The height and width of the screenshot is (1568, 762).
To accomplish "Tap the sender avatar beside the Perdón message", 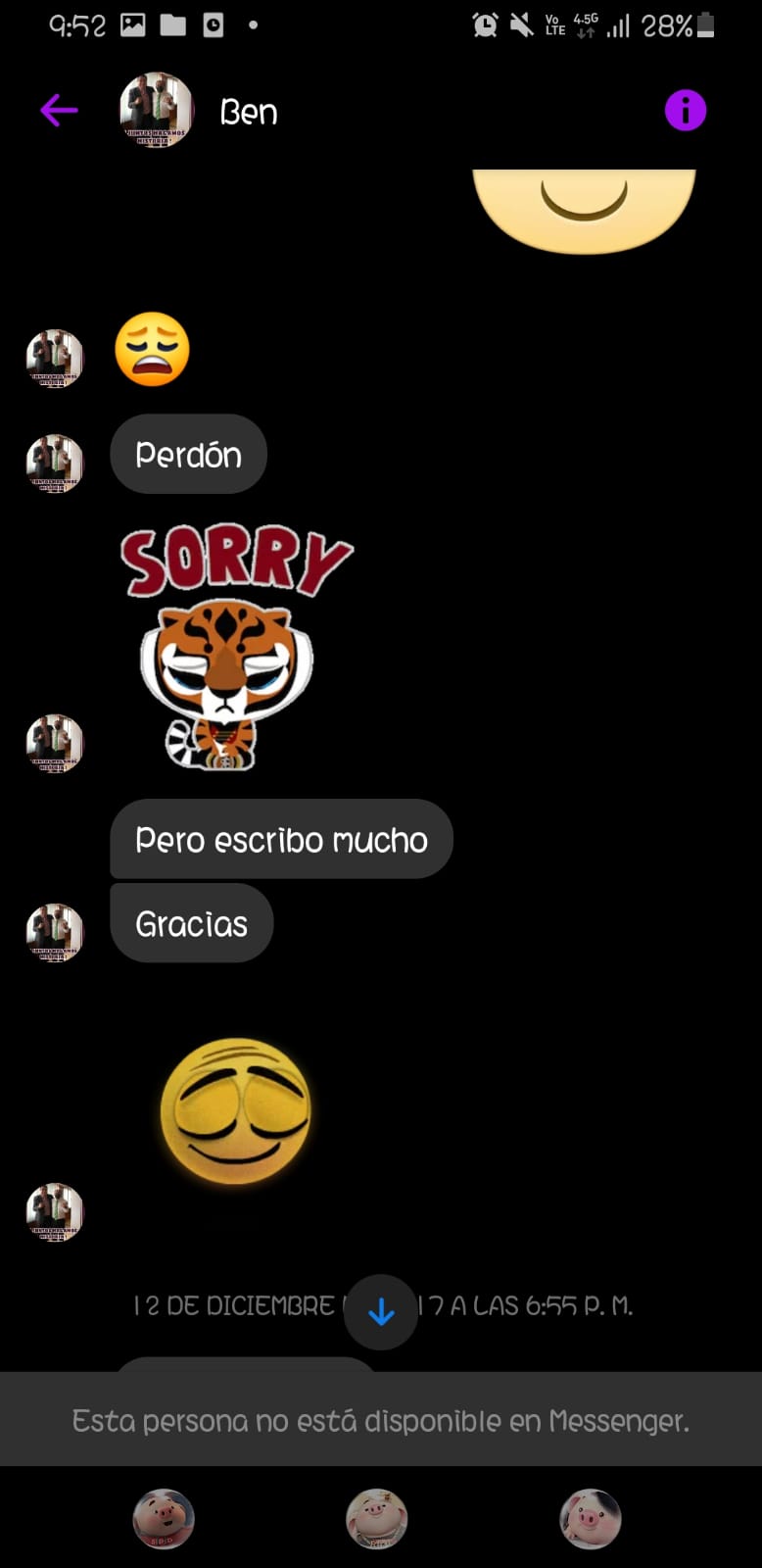I will point(55,464).
